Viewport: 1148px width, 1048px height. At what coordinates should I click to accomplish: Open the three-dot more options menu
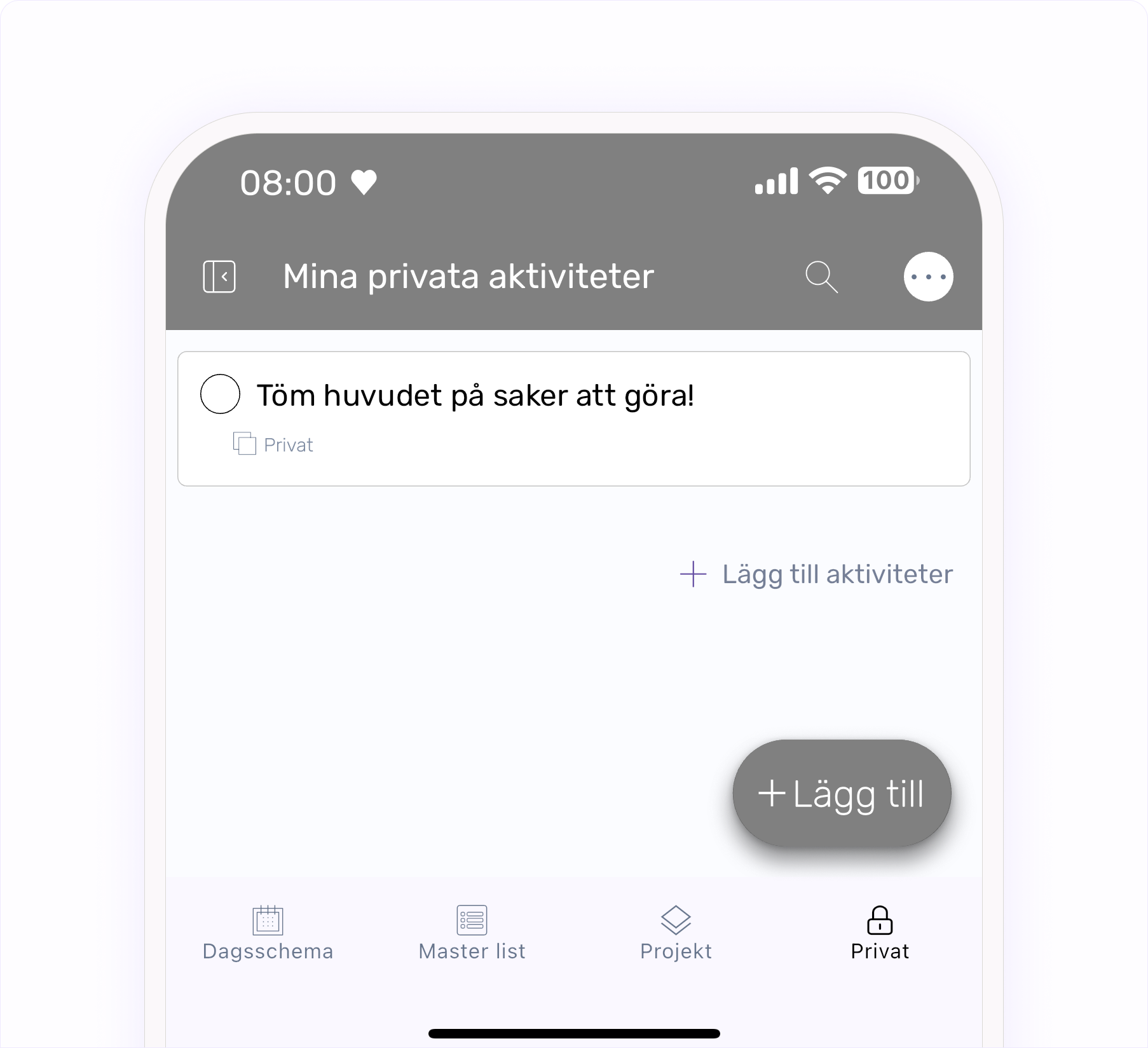pyautogui.click(x=928, y=277)
